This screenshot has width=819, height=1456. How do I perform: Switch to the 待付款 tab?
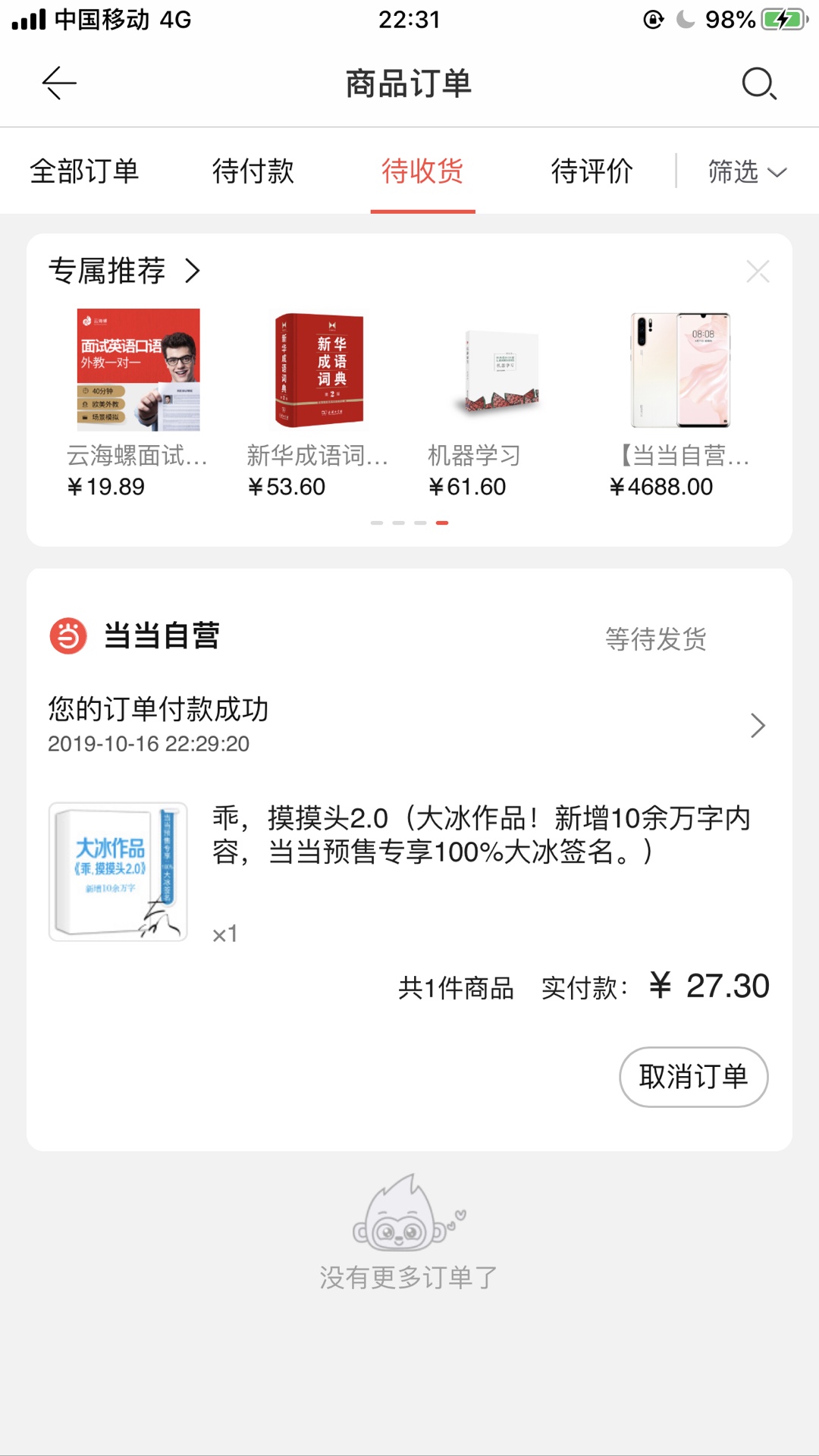pos(253,171)
